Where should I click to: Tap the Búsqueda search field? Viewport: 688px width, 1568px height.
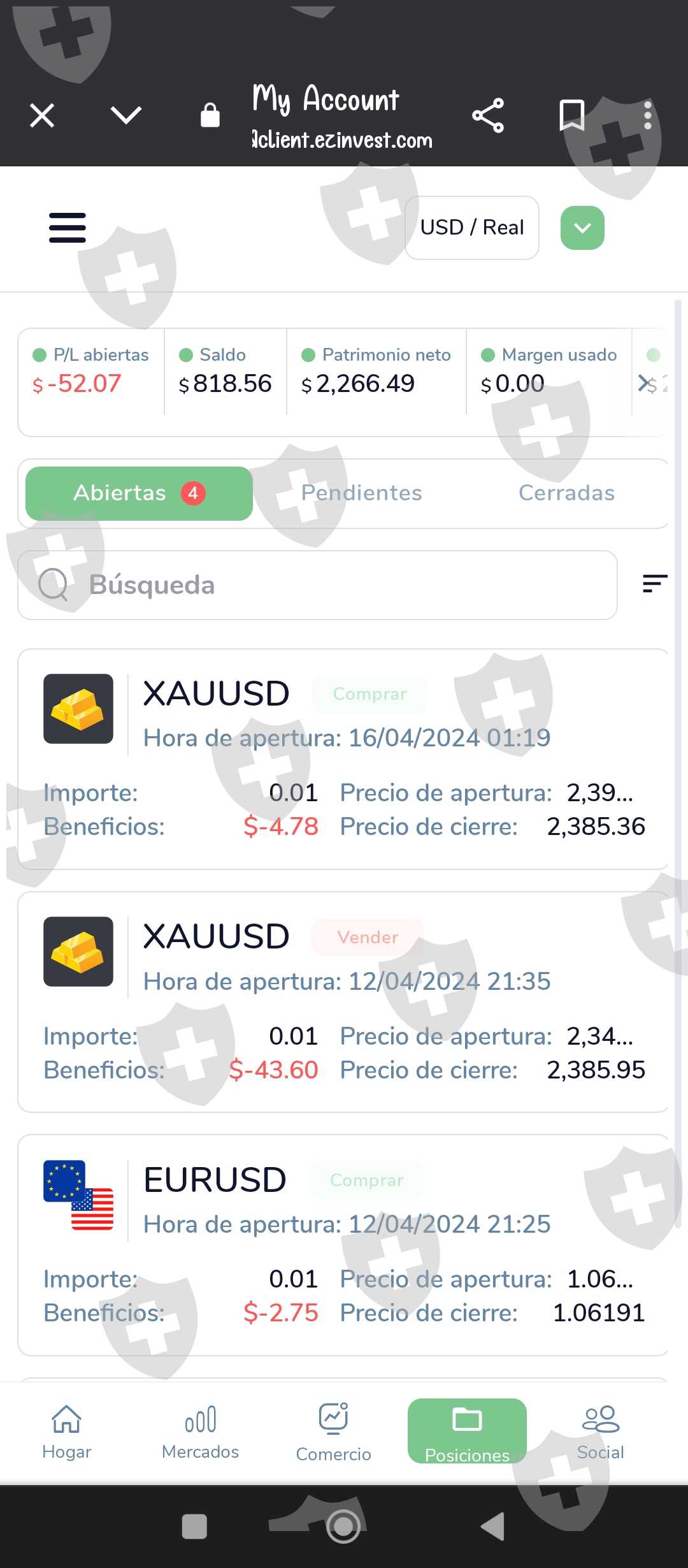319,584
